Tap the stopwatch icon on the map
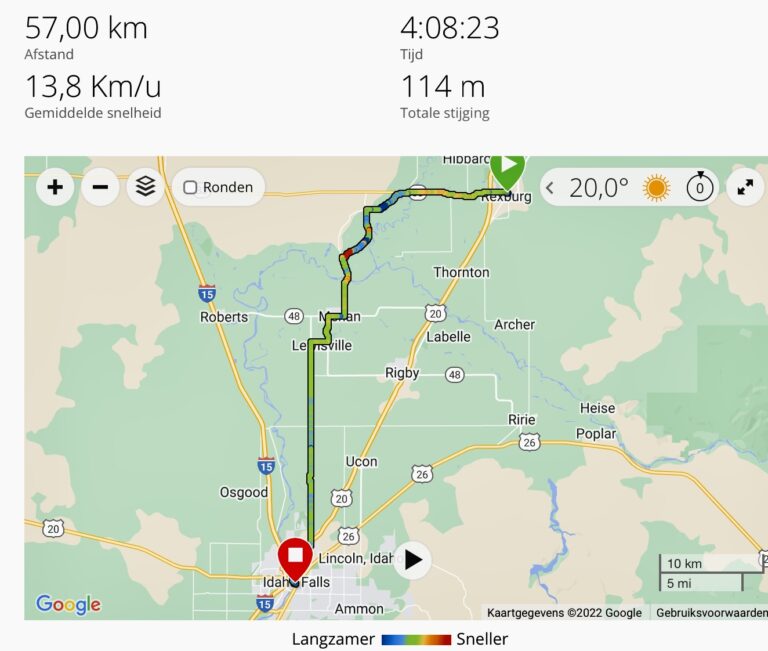 (x=700, y=187)
